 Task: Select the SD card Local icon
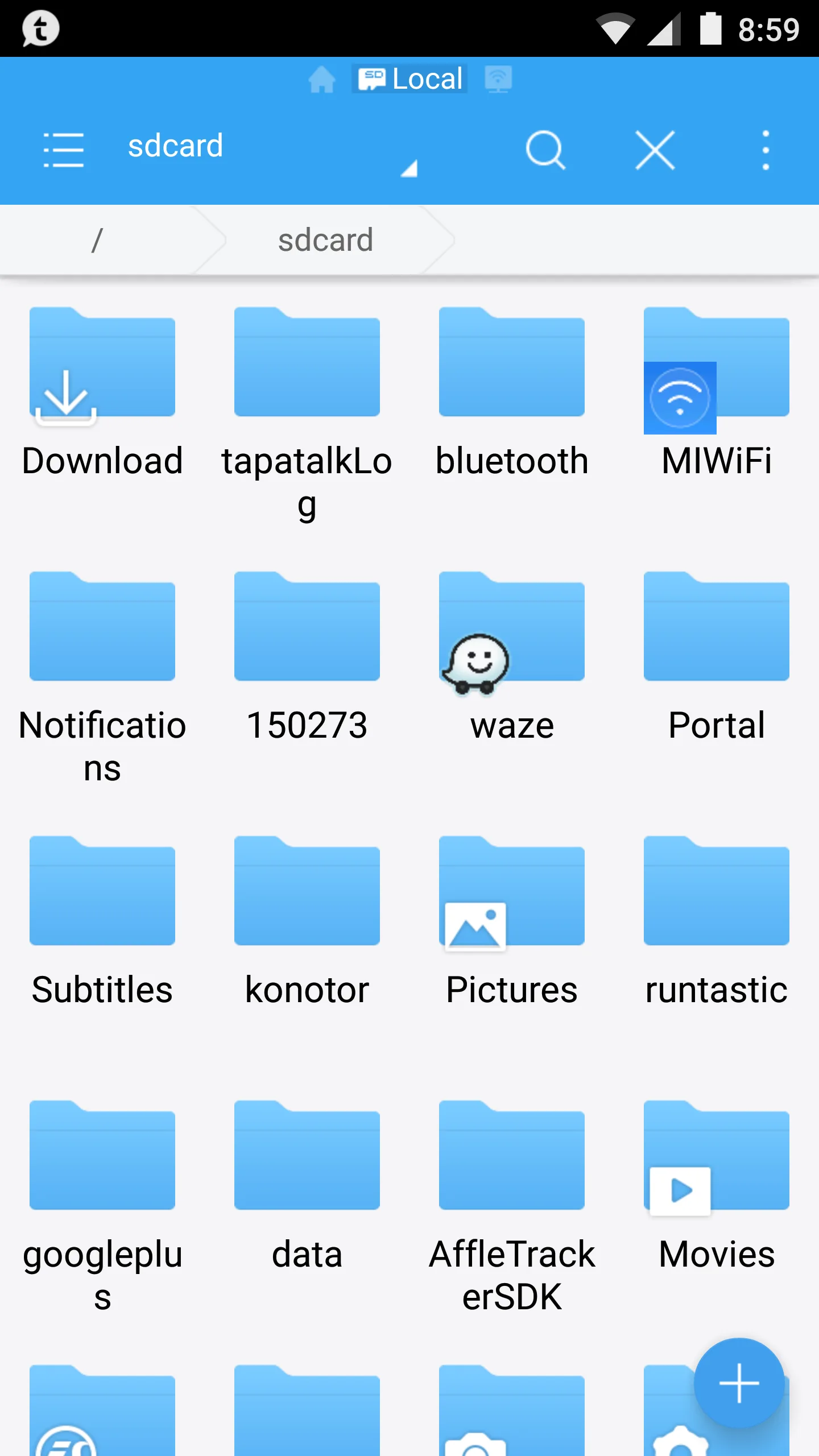click(372, 78)
